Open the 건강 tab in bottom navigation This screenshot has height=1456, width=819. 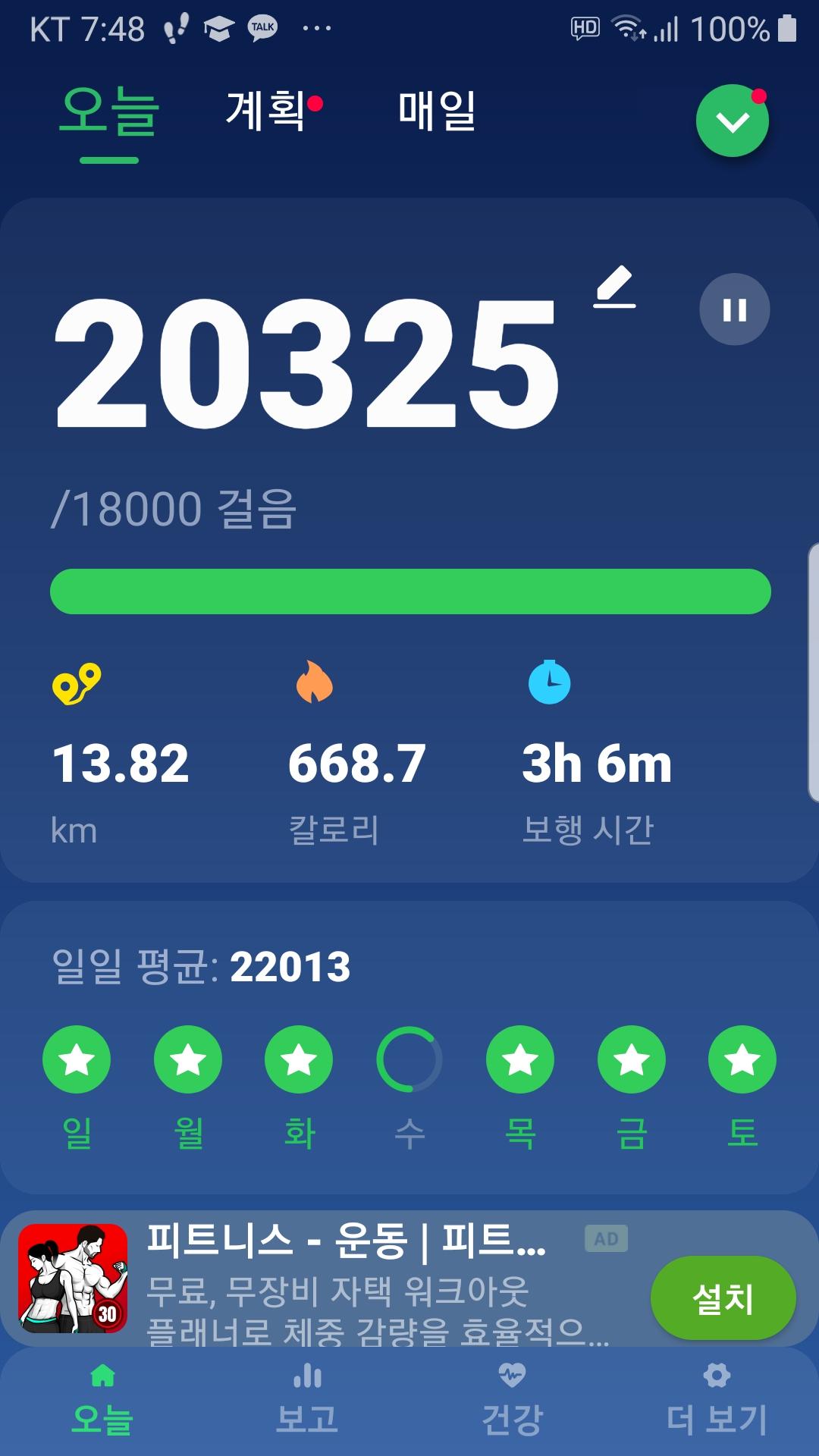coord(512,1400)
